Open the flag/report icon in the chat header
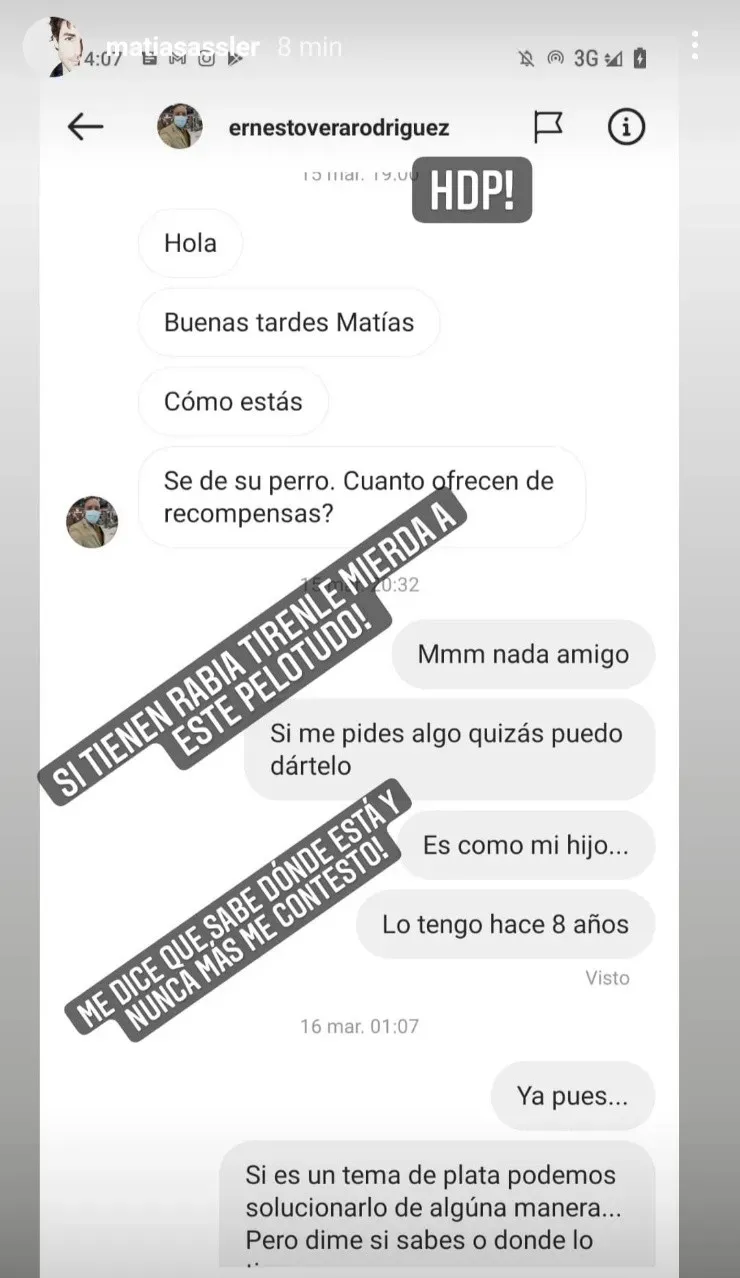This screenshot has height=1278, width=740. (x=549, y=126)
